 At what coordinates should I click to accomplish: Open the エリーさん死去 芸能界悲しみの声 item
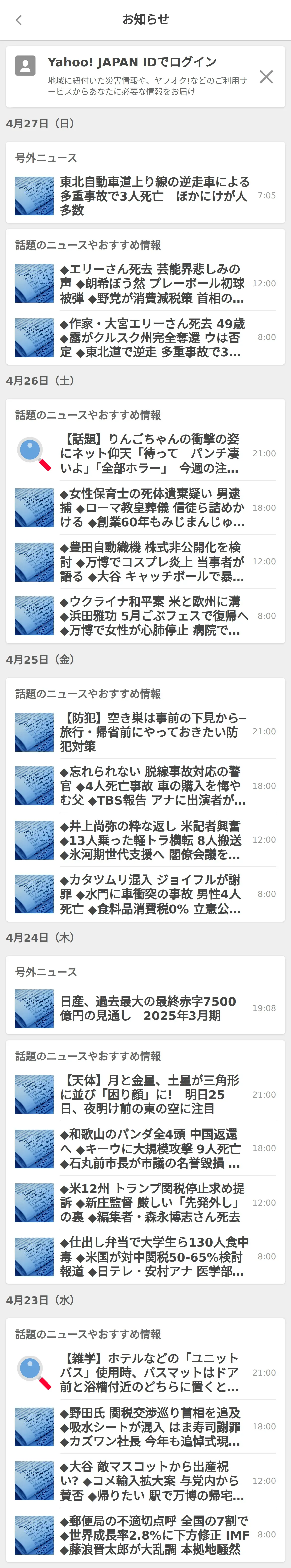[x=152, y=284]
